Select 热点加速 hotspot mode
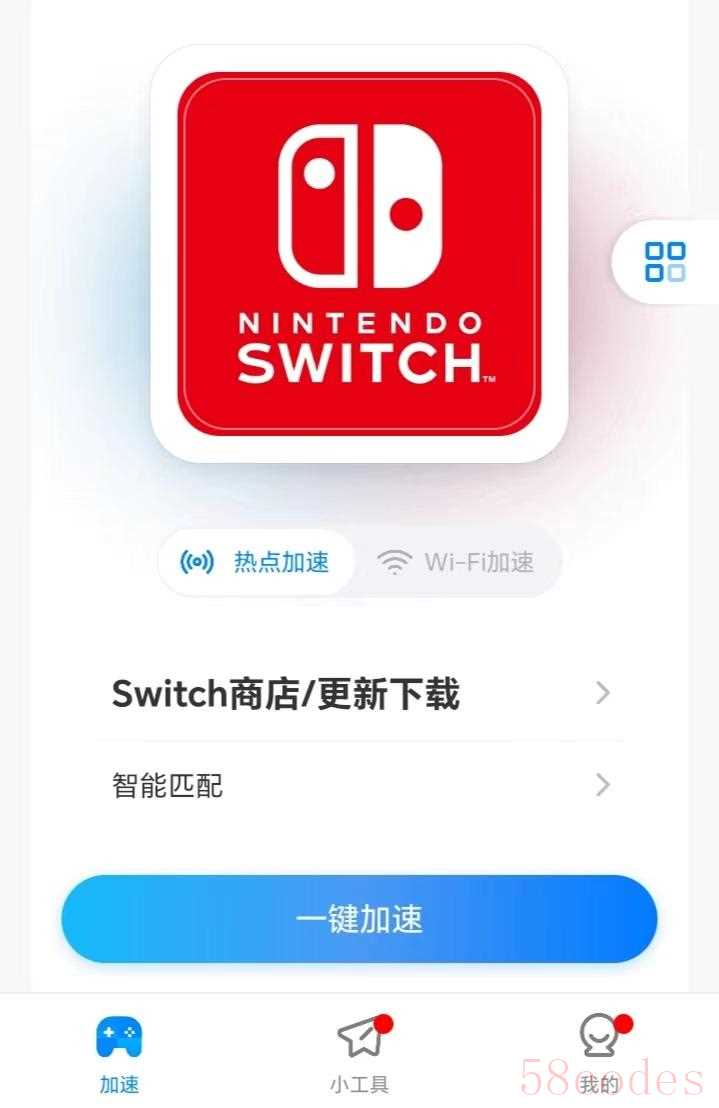719x1108 pixels. (256, 562)
